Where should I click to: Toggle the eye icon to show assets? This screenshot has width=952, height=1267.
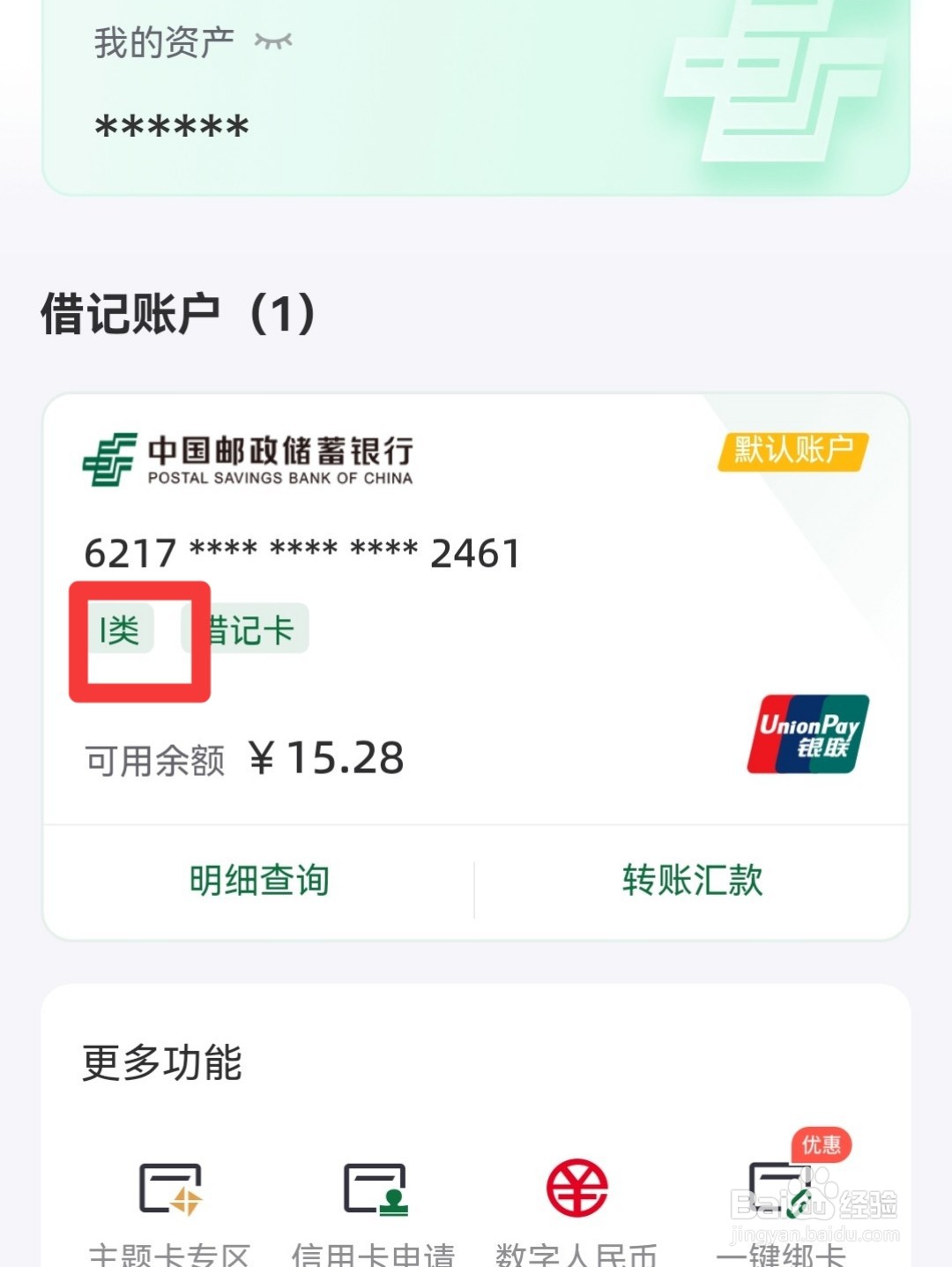[x=274, y=40]
